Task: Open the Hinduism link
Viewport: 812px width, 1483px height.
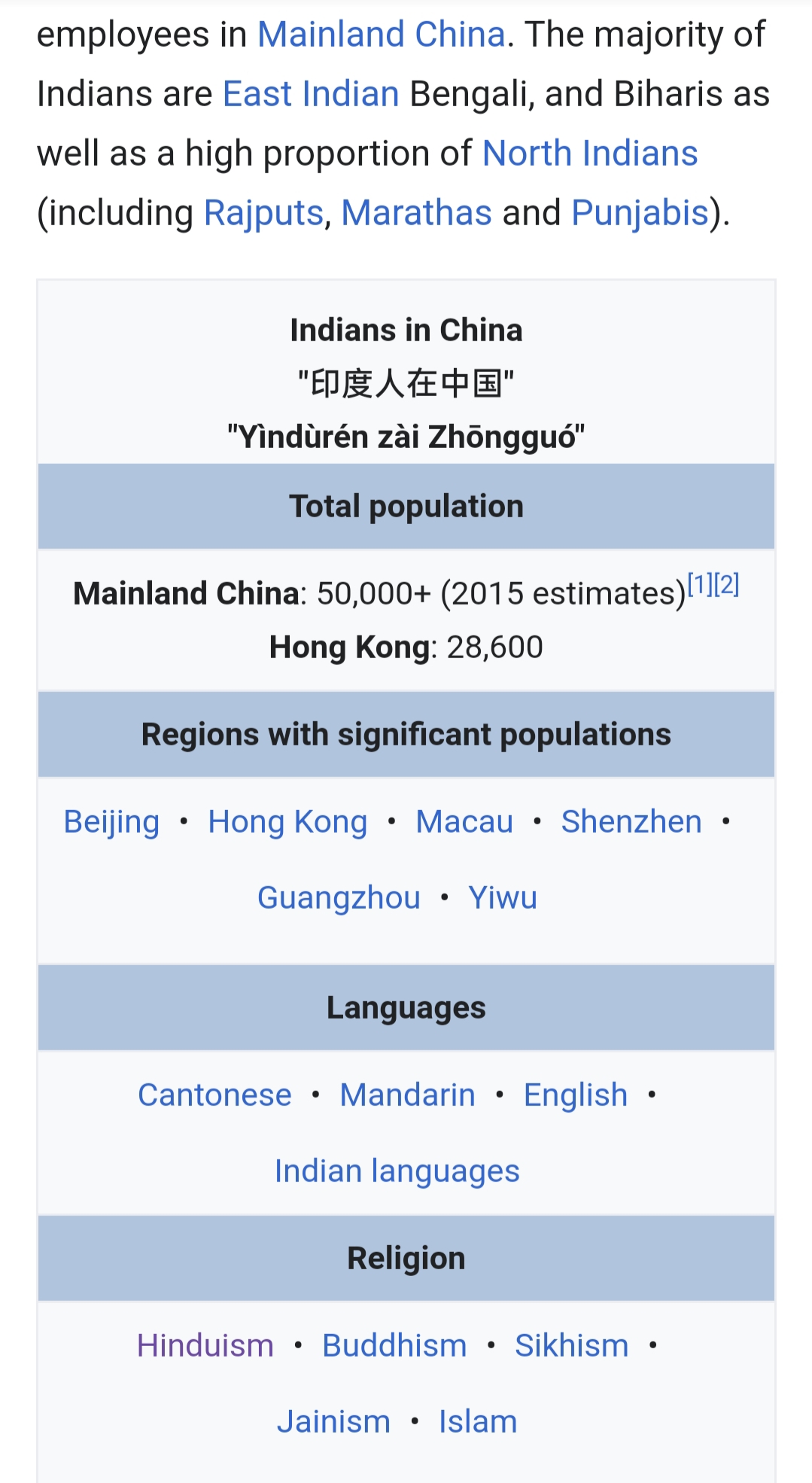Action: (205, 1346)
